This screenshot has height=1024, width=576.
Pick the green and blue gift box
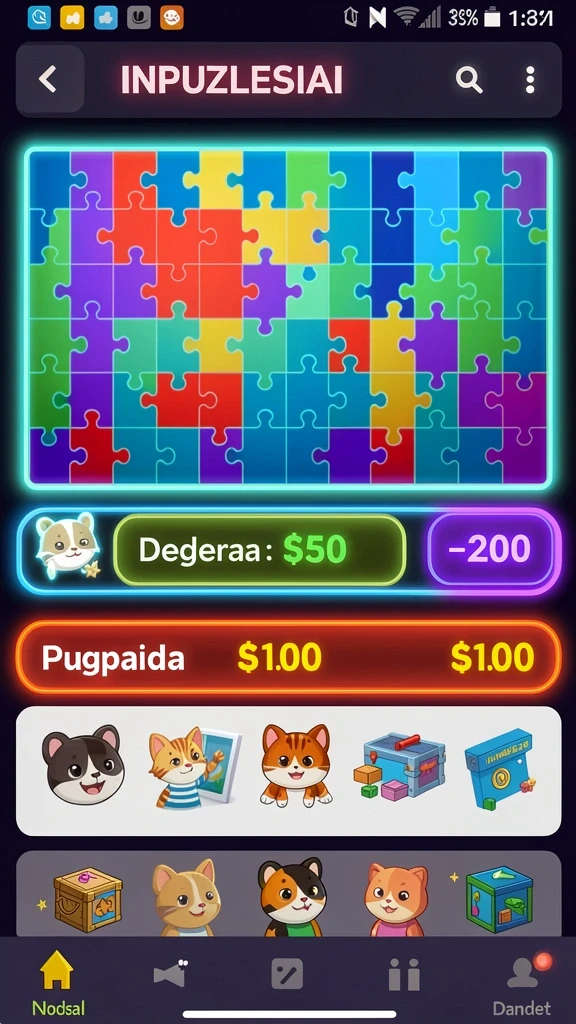pos(499,899)
